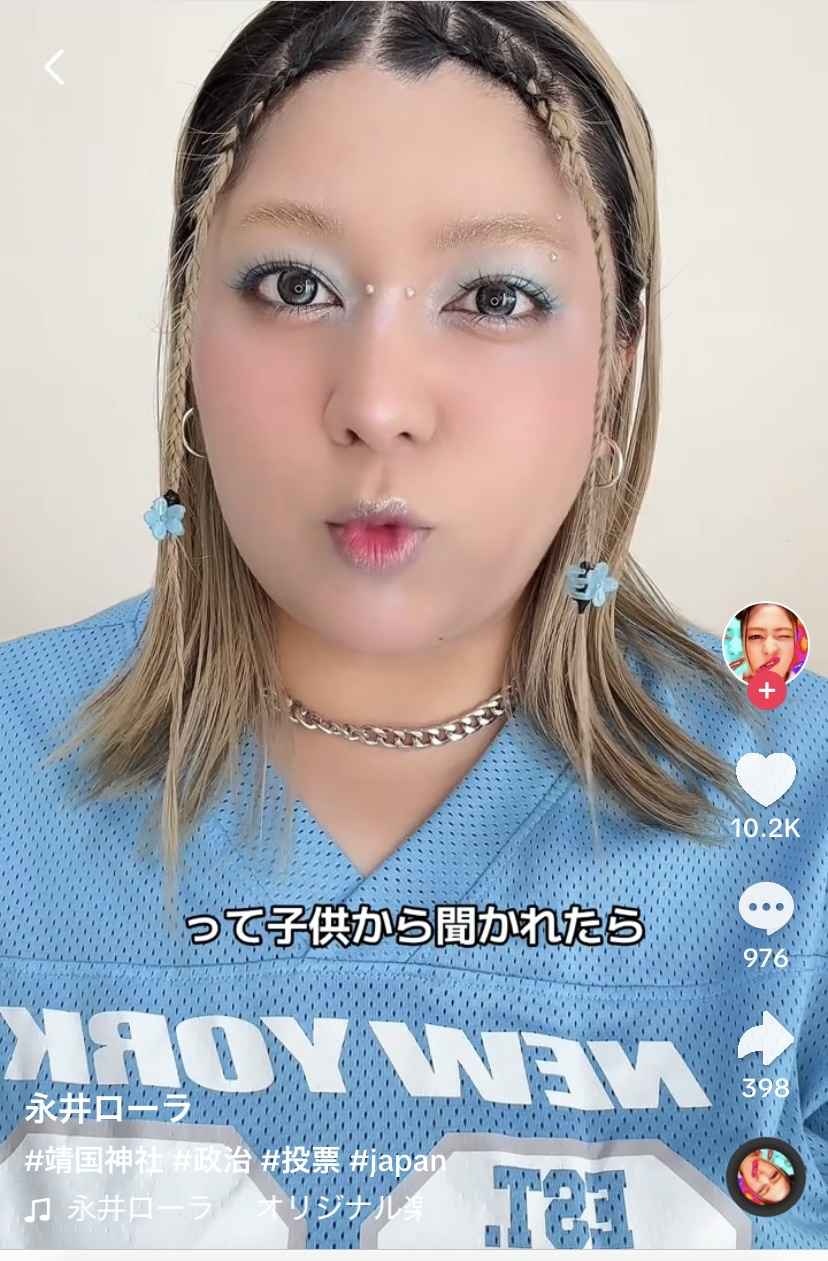Open the #靖国神社 hashtag
This screenshot has height=1261, width=828.
pos(94,1161)
